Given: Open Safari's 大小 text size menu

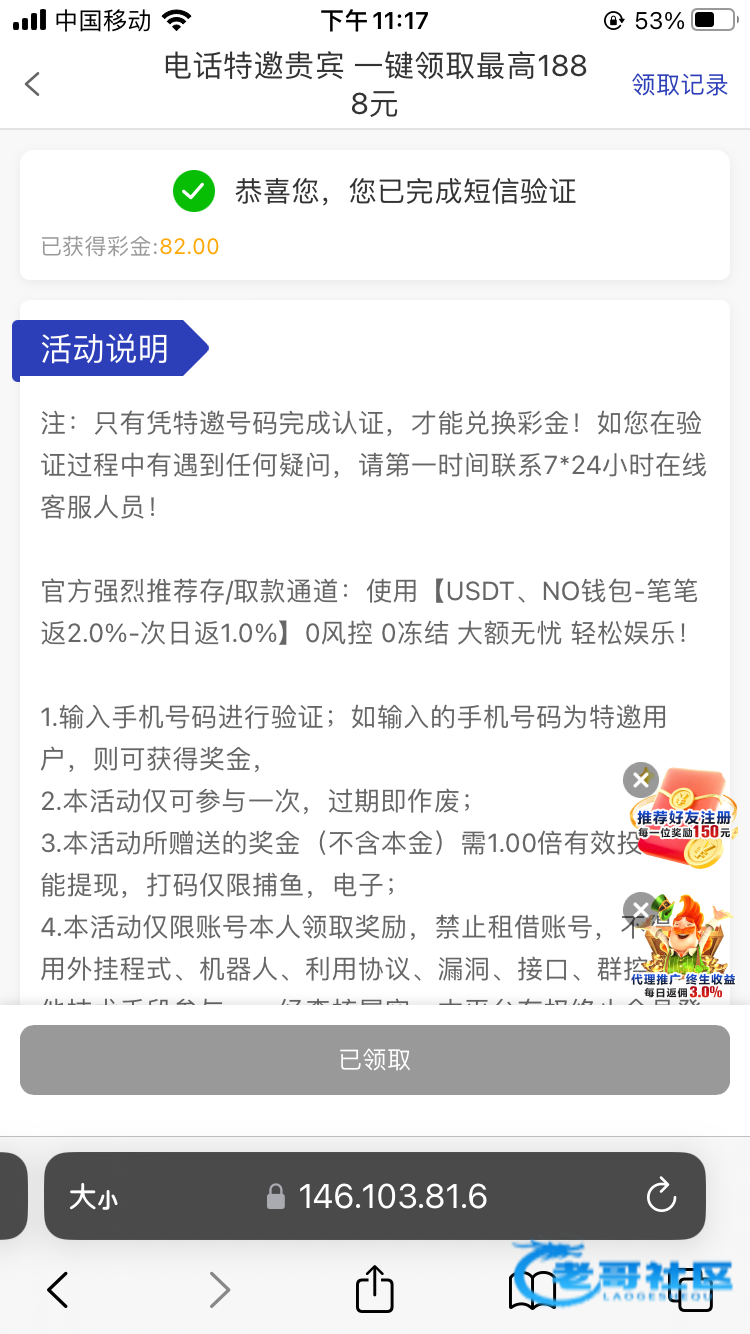Looking at the screenshot, I should tap(93, 1197).
